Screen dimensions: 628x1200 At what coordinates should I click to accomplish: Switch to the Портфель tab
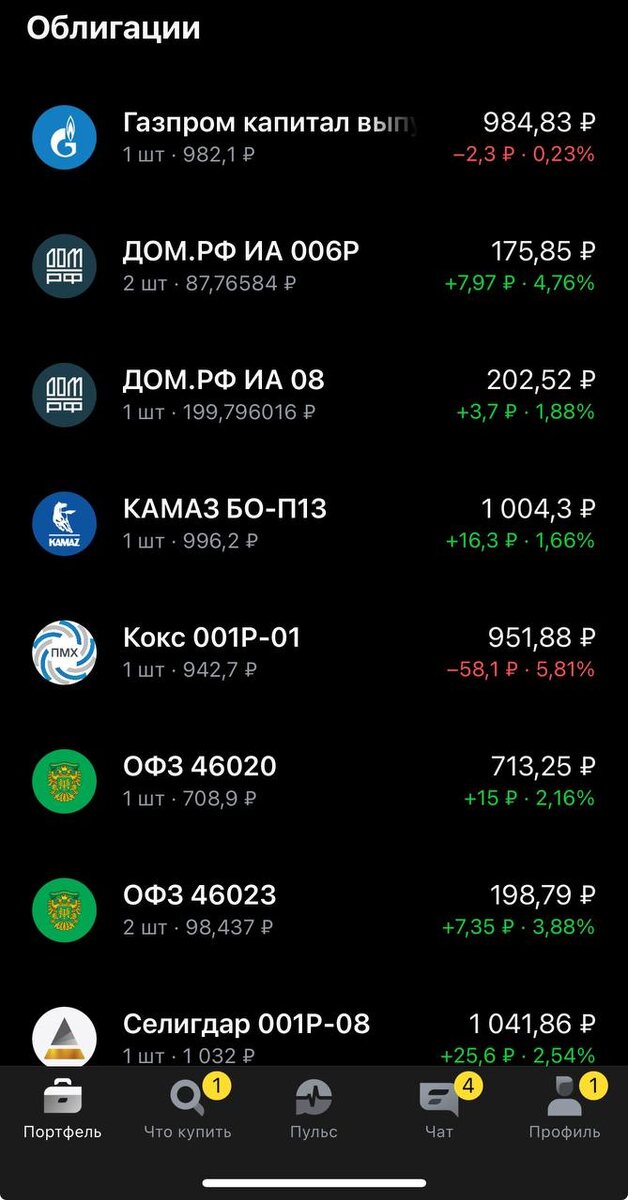click(63, 1111)
